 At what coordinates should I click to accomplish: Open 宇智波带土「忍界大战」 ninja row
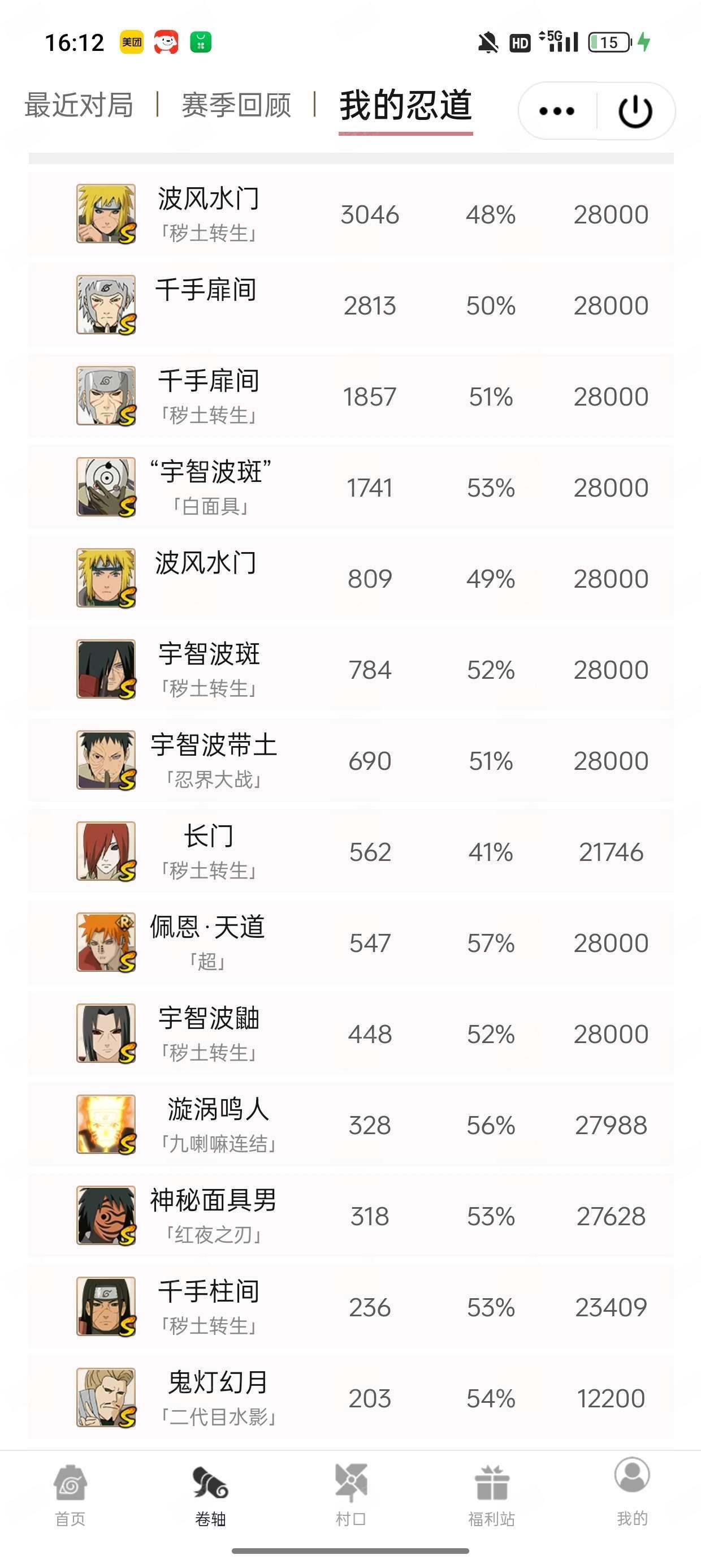tap(351, 761)
